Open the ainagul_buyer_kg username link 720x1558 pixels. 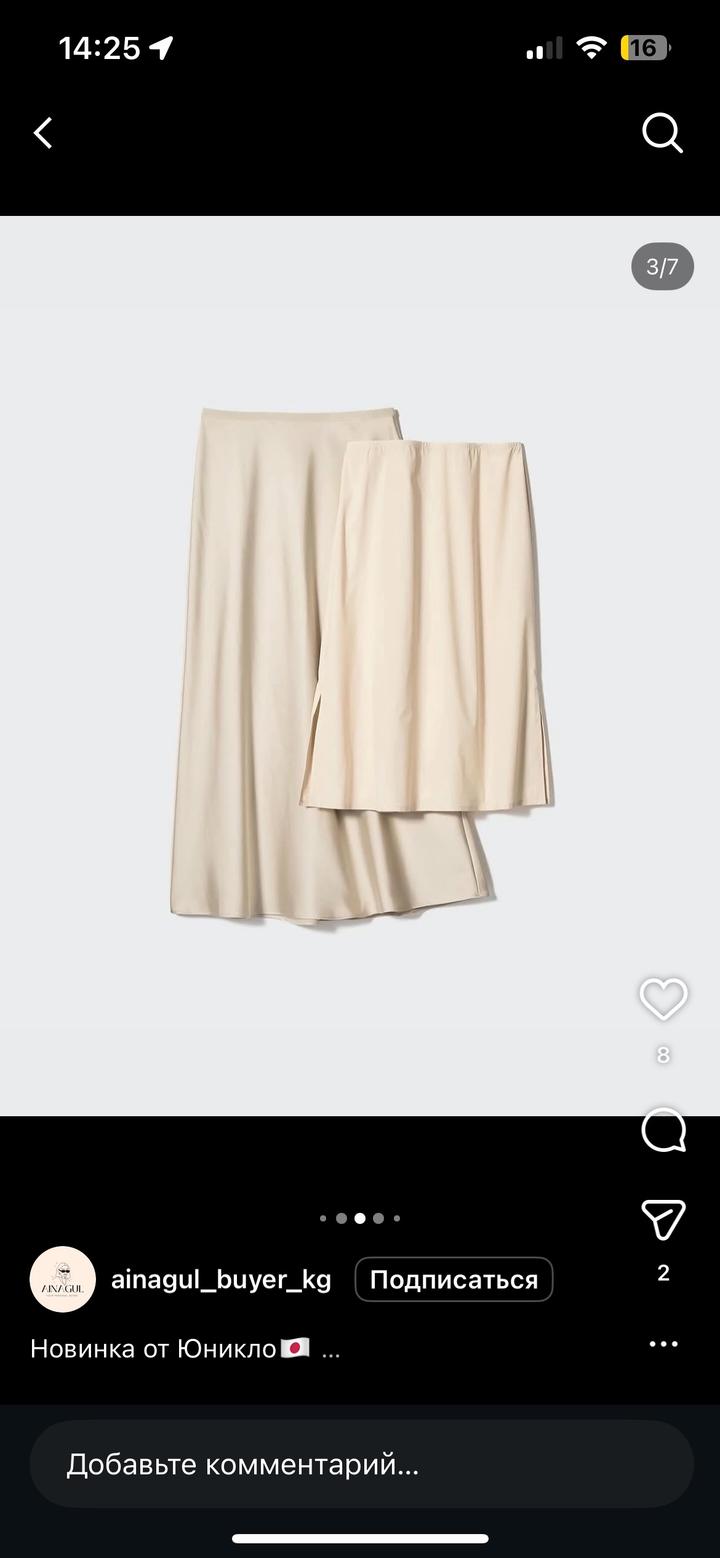[x=221, y=1279]
